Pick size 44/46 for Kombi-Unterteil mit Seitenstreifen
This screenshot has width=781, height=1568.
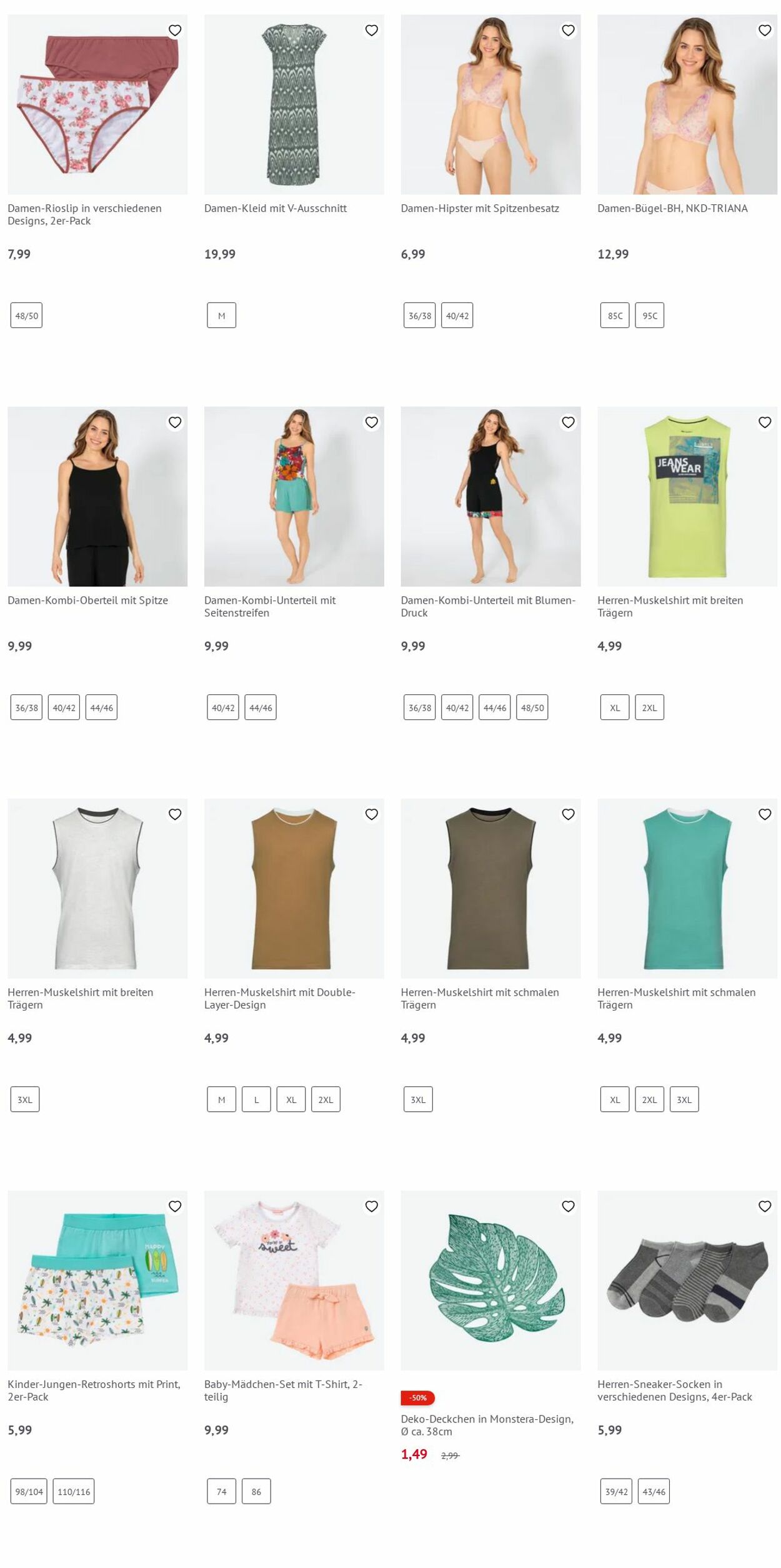(x=260, y=707)
